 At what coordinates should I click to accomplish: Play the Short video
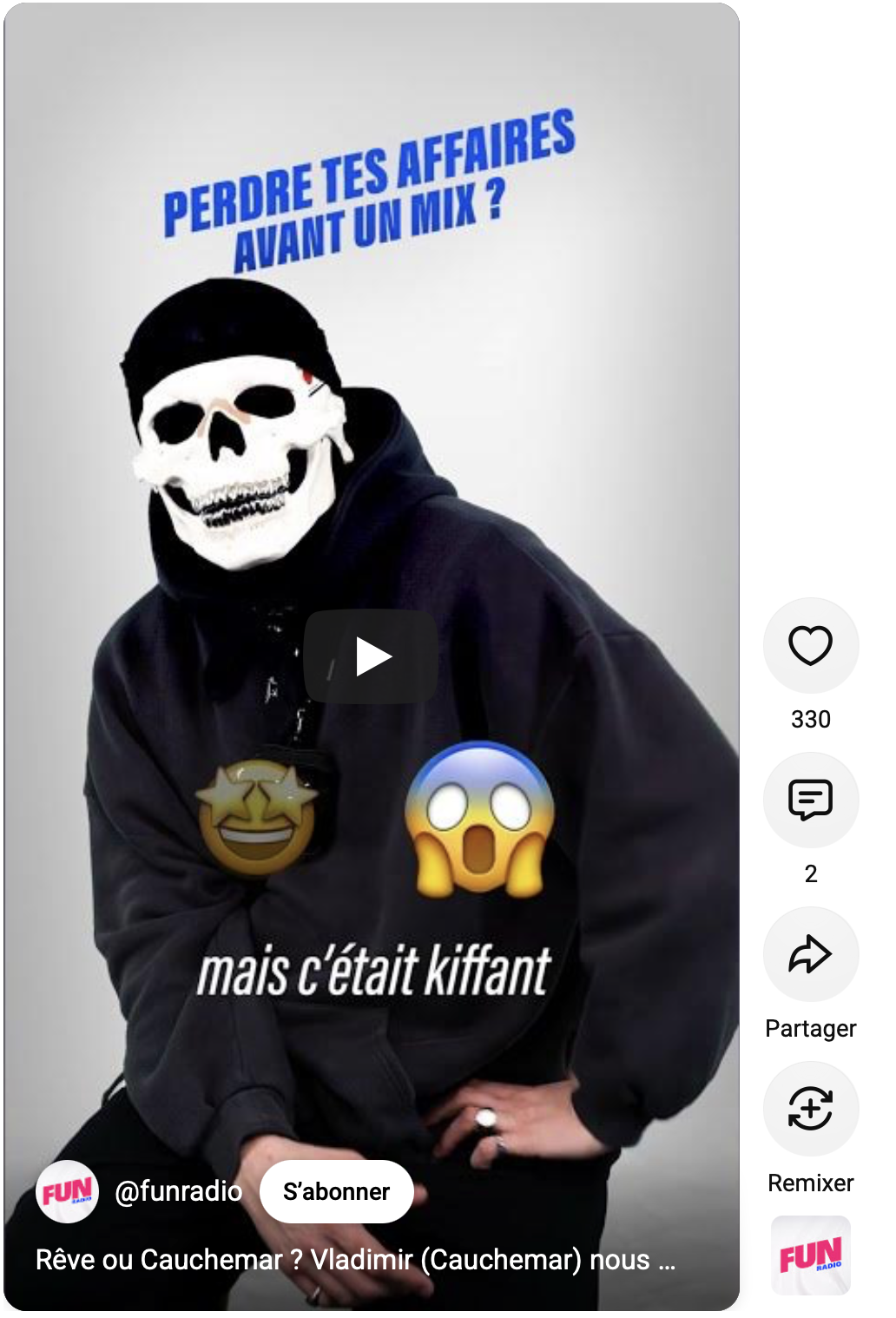coord(371,656)
